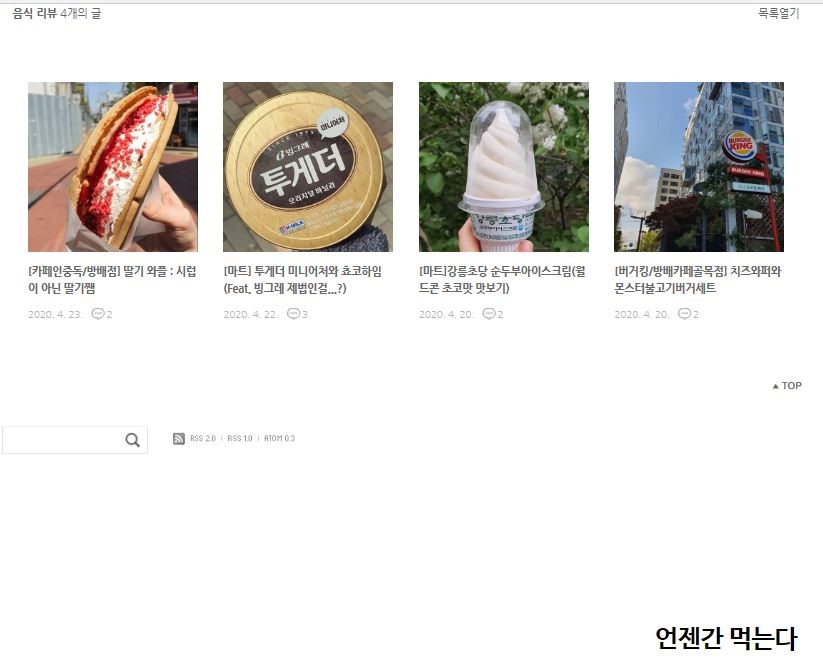Image resolution: width=823 pixels, height=668 pixels.
Task: View comments on the 딸기 와플 post
Action: pyautogui.click(x=102, y=314)
